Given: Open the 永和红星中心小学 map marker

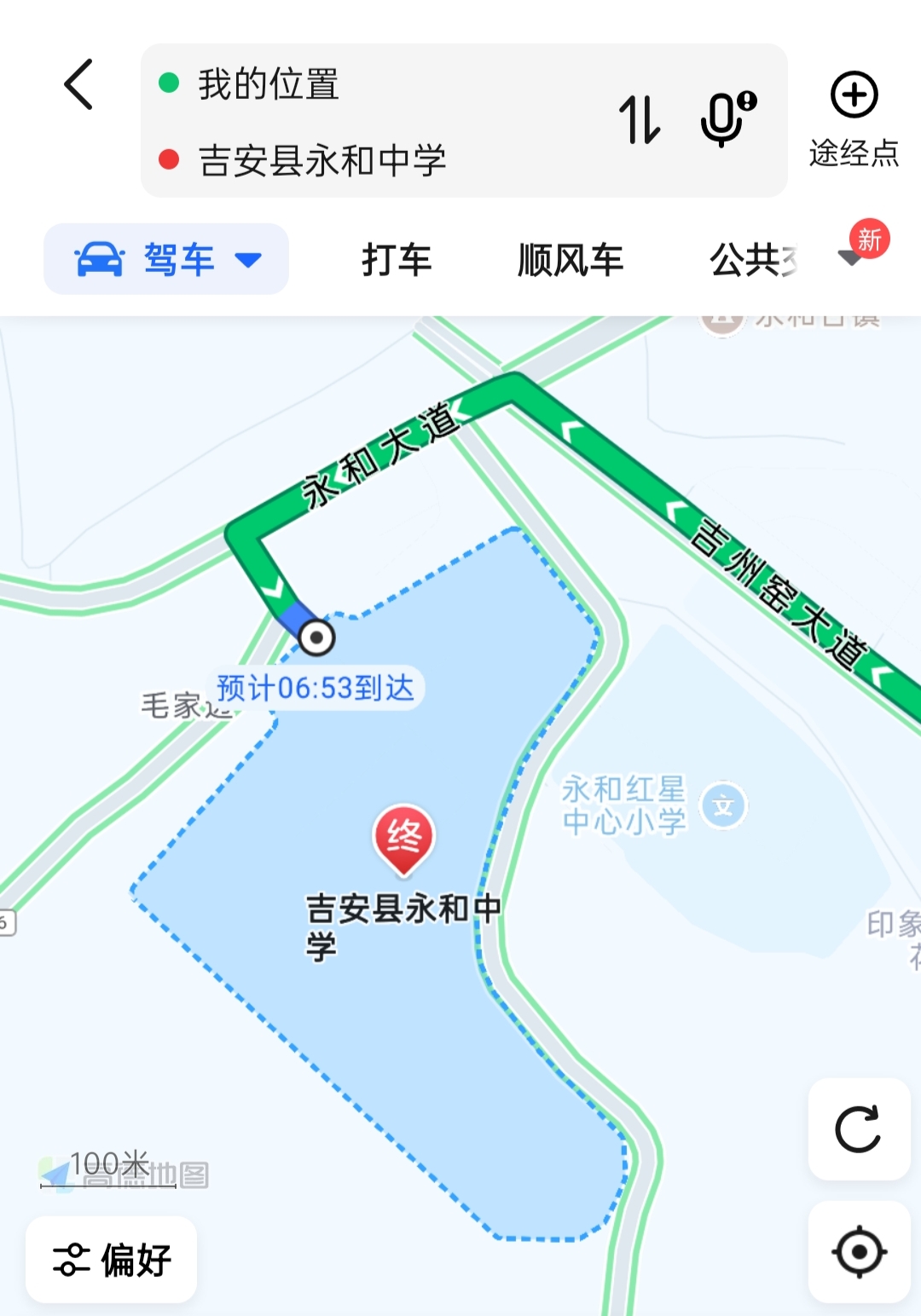Looking at the screenshot, I should tap(723, 805).
